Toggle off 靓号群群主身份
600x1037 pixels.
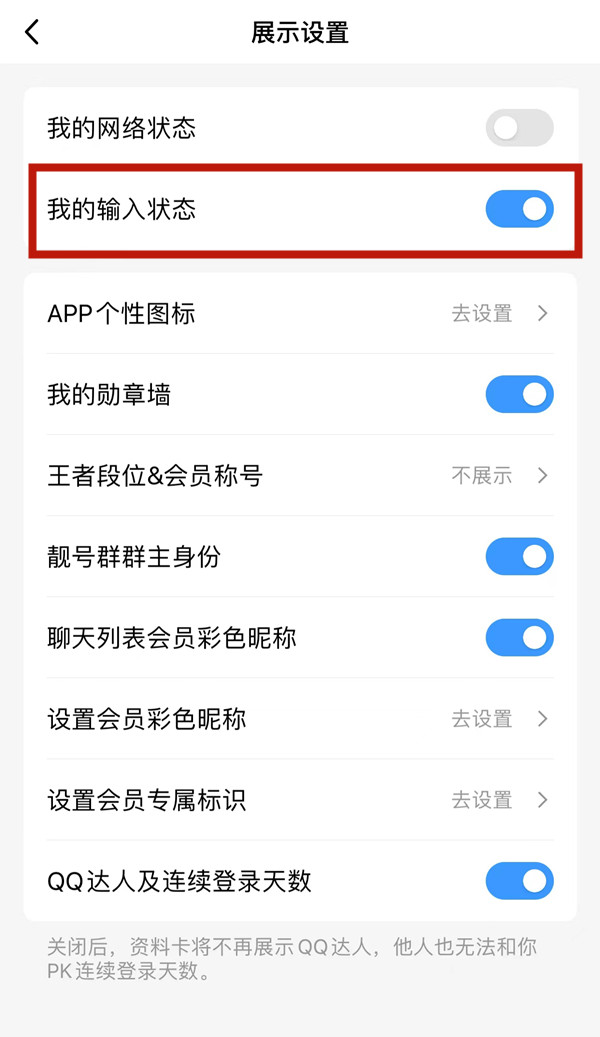pos(519,557)
